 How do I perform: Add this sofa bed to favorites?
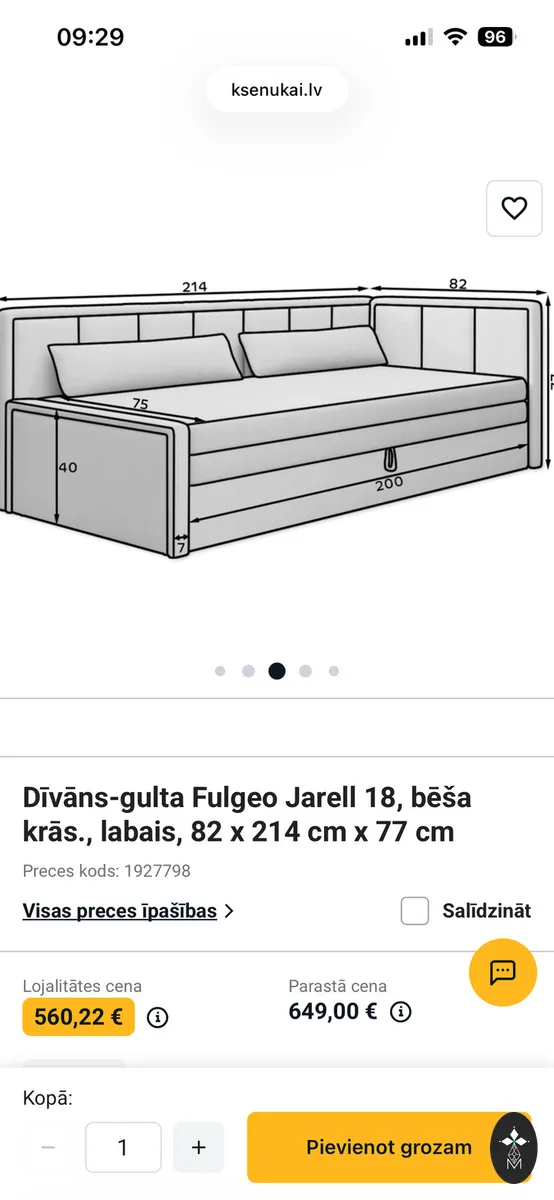pos(514,208)
